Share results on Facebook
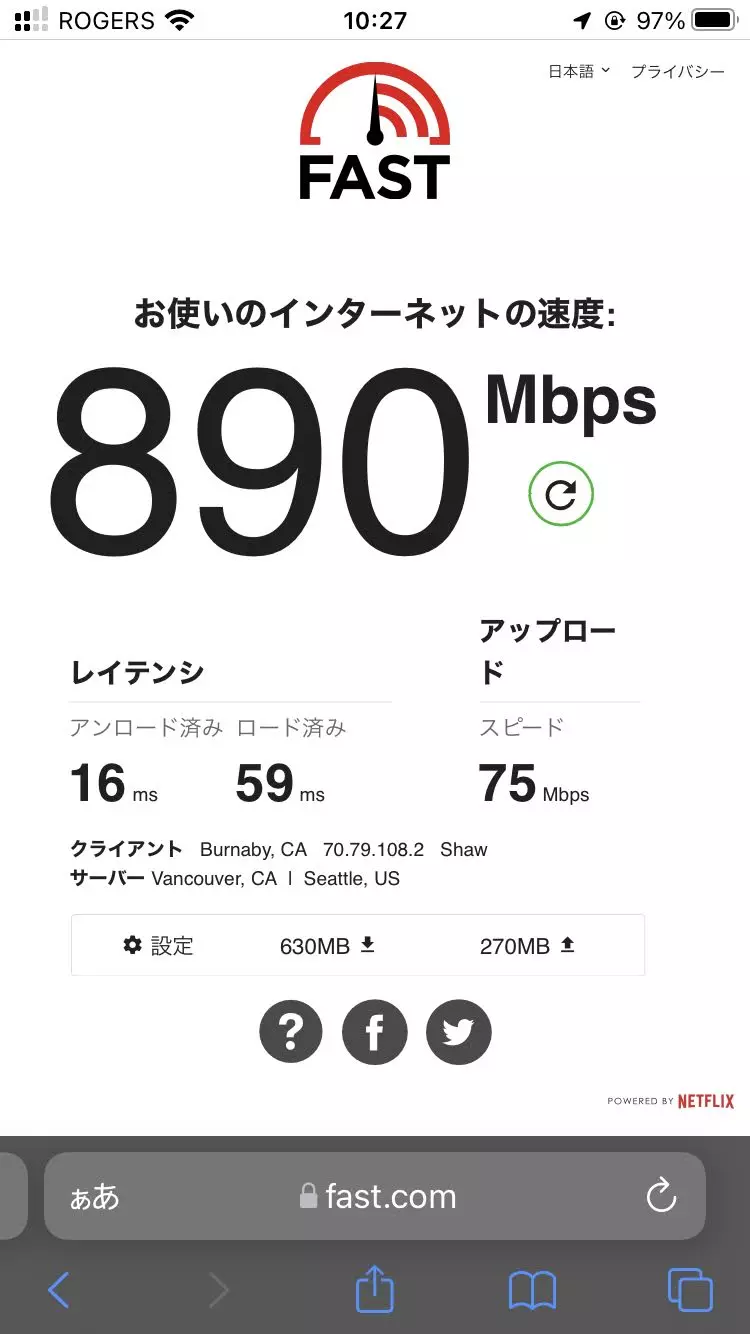The image size is (750, 1334). [x=375, y=1031]
